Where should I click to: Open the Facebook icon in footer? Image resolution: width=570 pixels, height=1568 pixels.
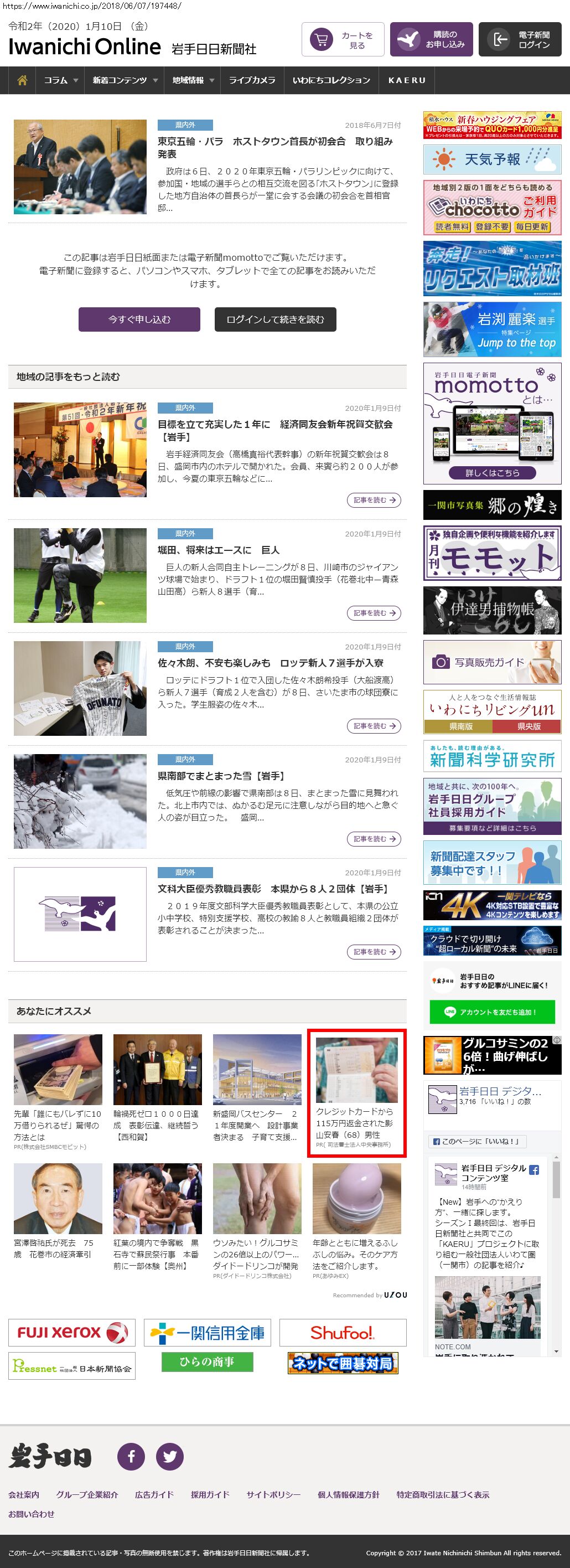(x=131, y=1456)
